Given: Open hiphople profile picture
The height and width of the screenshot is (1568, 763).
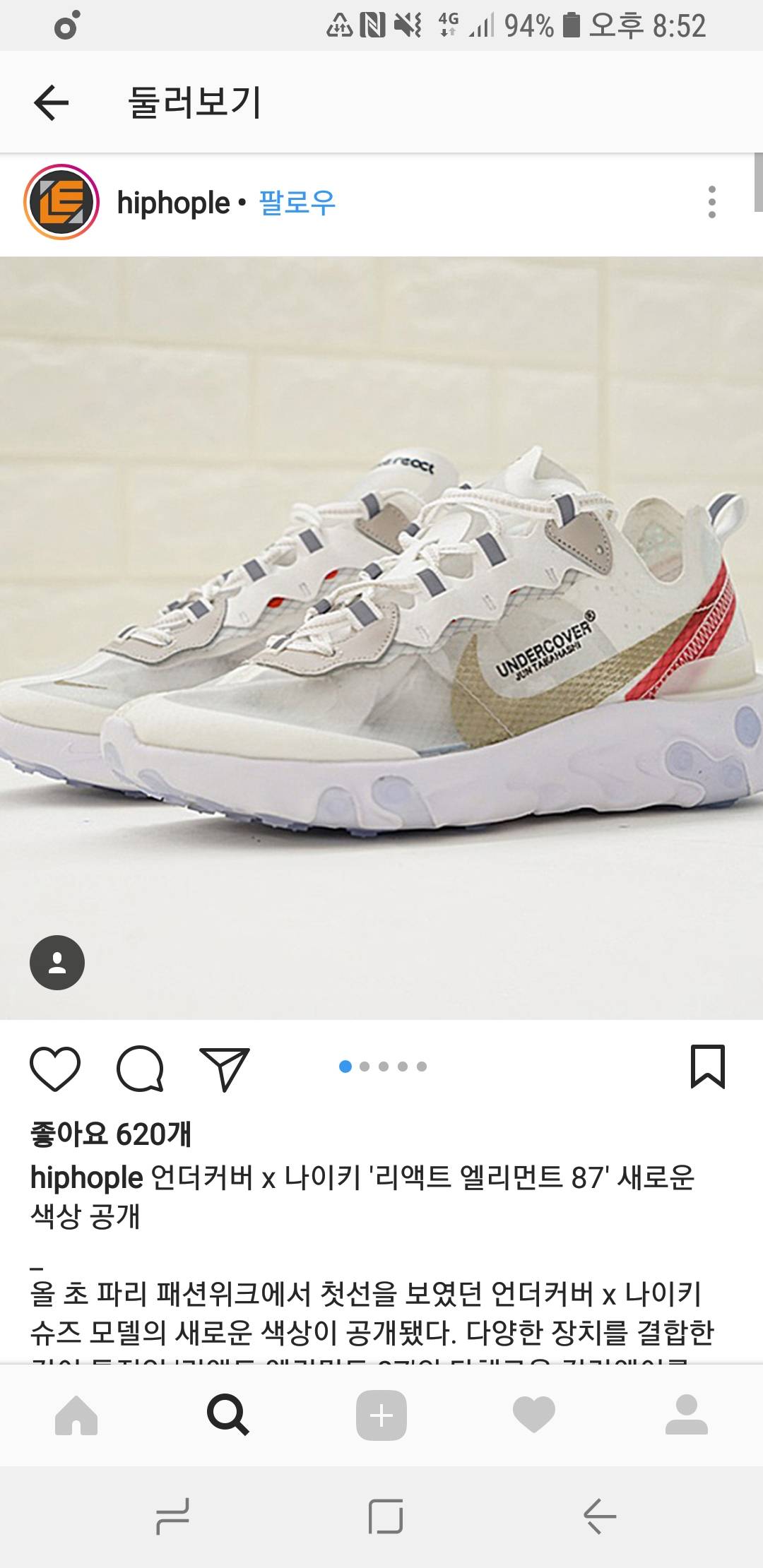Looking at the screenshot, I should (x=61, y=203).
